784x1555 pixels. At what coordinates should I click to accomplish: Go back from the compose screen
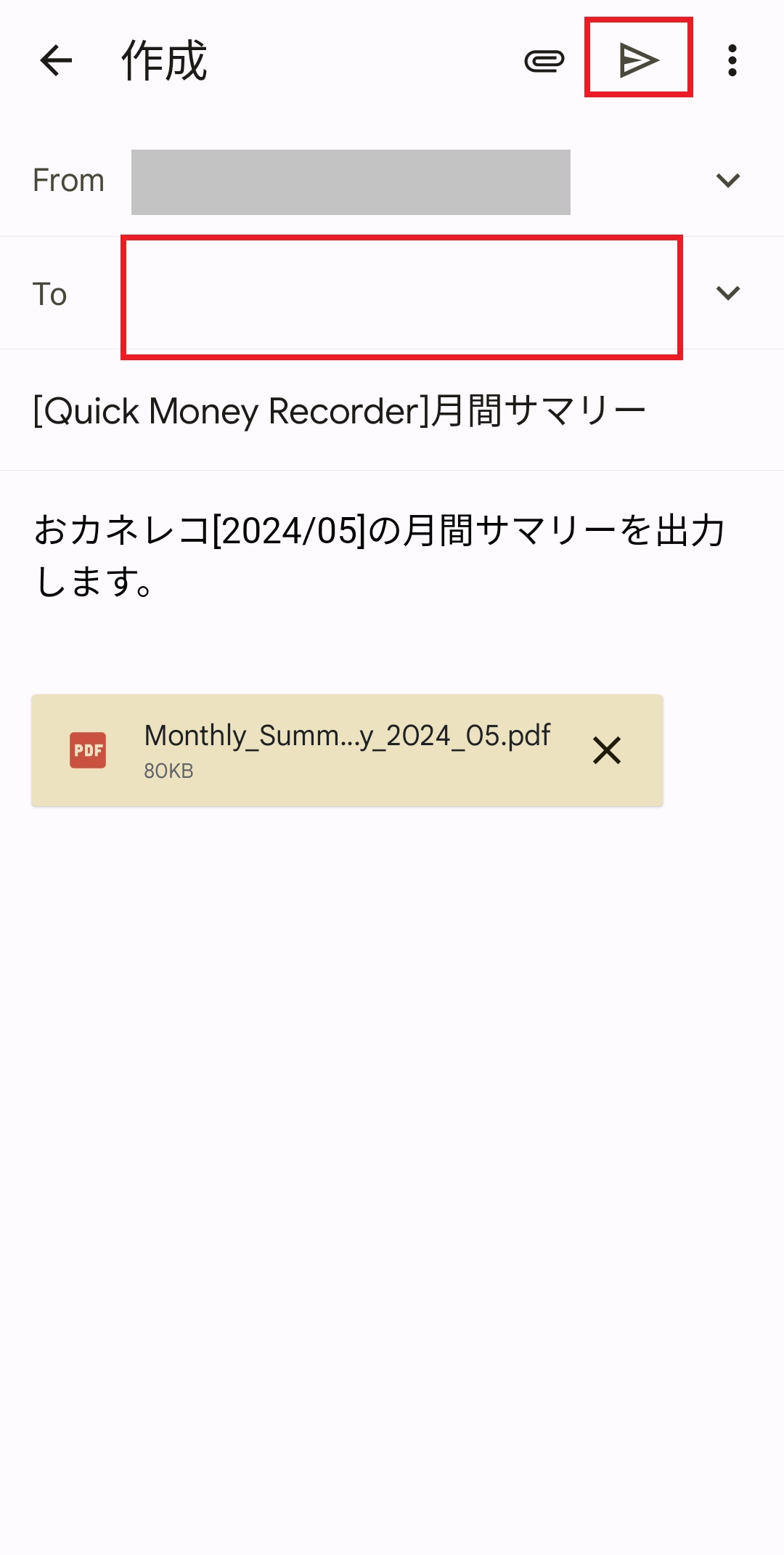click(x=56, y=60)
